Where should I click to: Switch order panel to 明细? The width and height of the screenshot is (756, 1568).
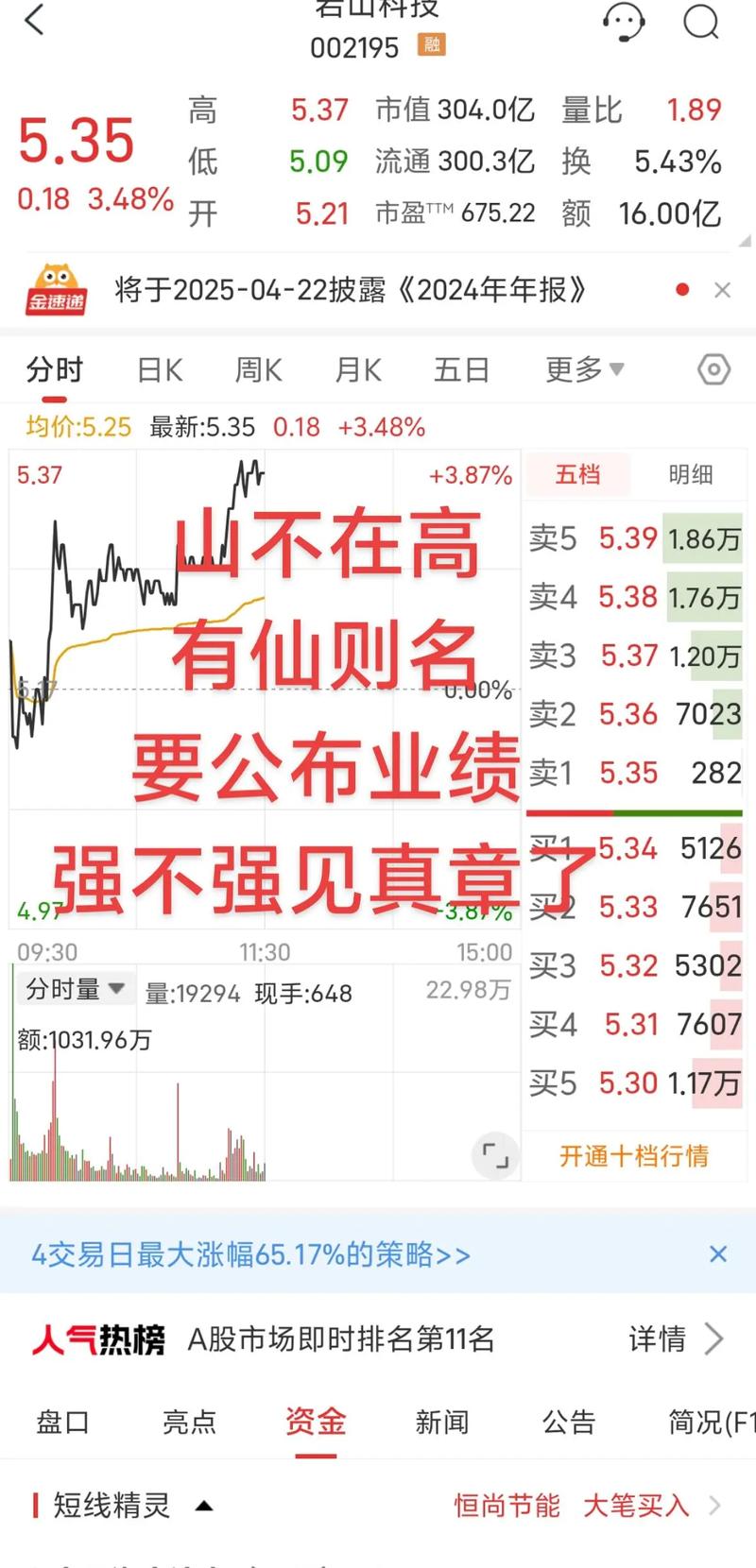pos(691,474)
